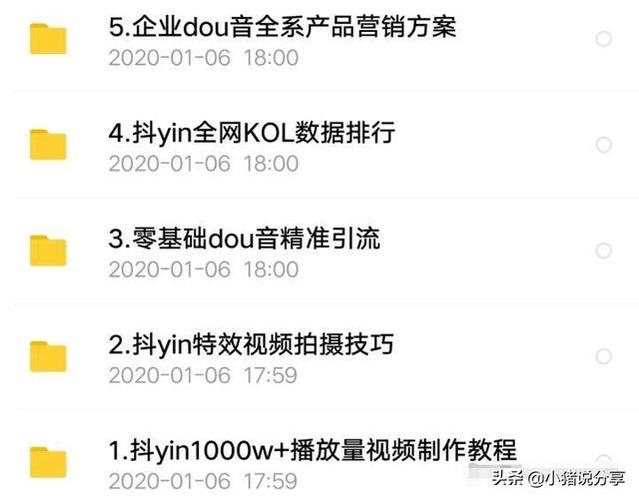
Task: Open folder 5.企业dou音全系产品营销方案
Action: [282, 27]
